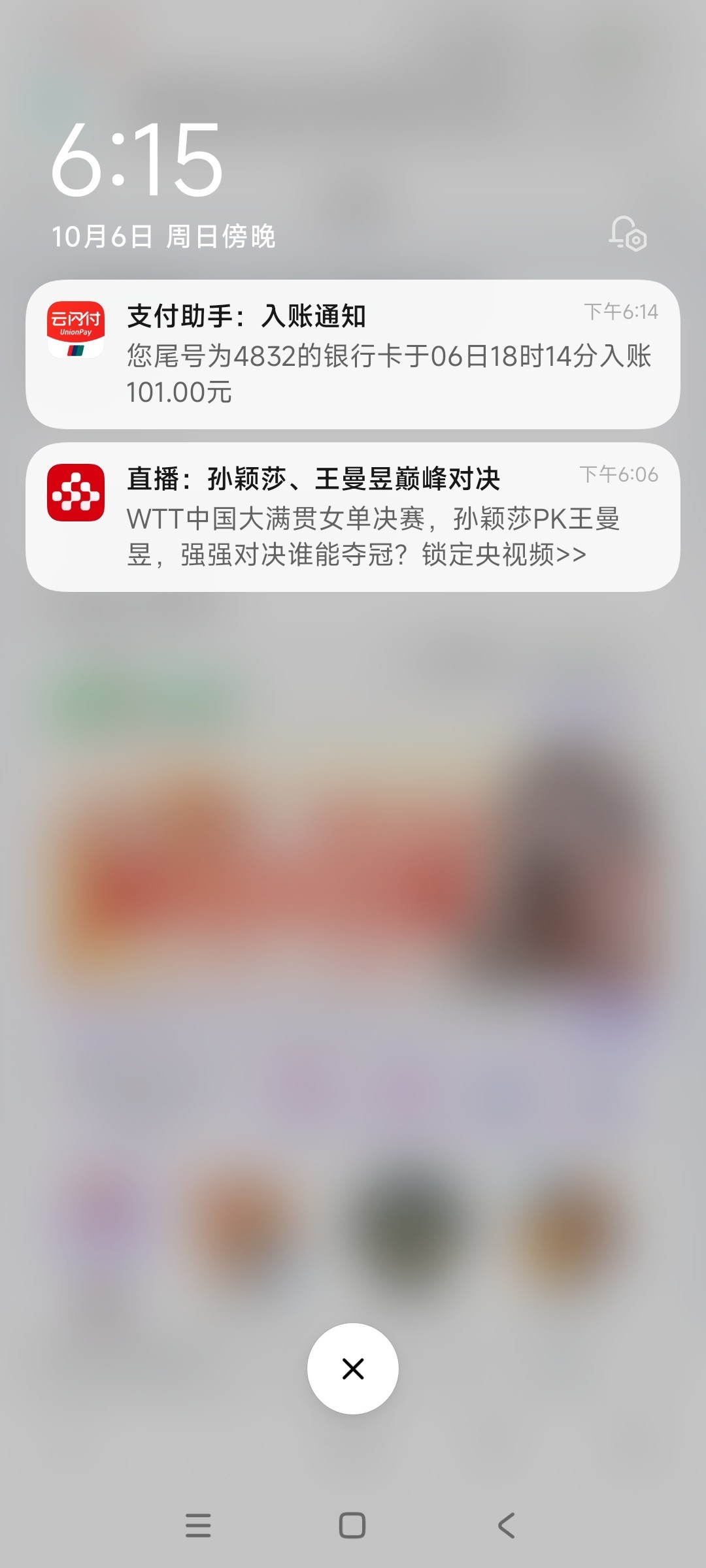The height and width of the screenshot is (1568, 706).
Task: Open the 支付助手 入账通知 notification
Action: tap(353, 354)
